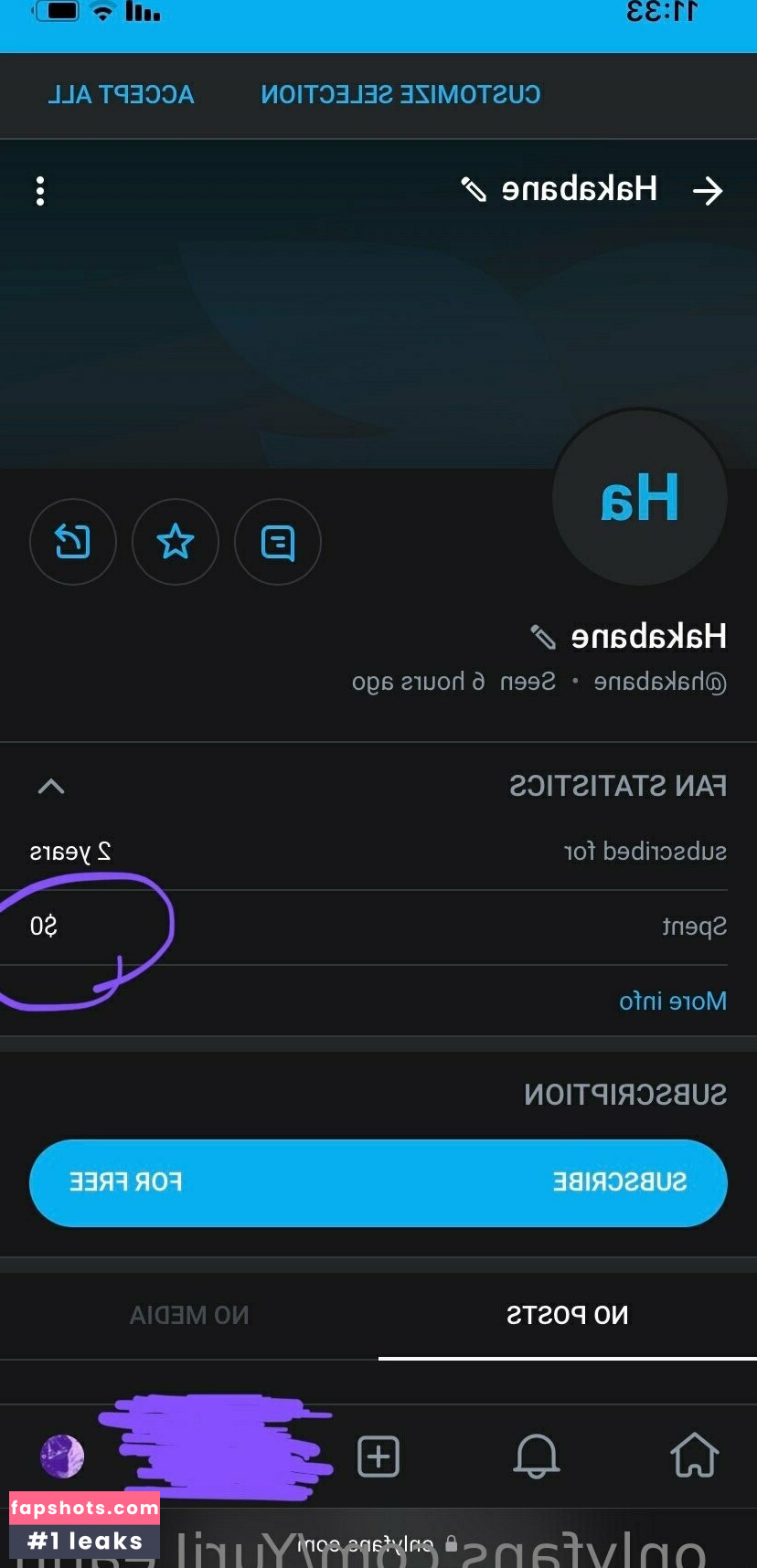Share the profile with the share icon
The image size is (757, 1568).
point(73,543)
